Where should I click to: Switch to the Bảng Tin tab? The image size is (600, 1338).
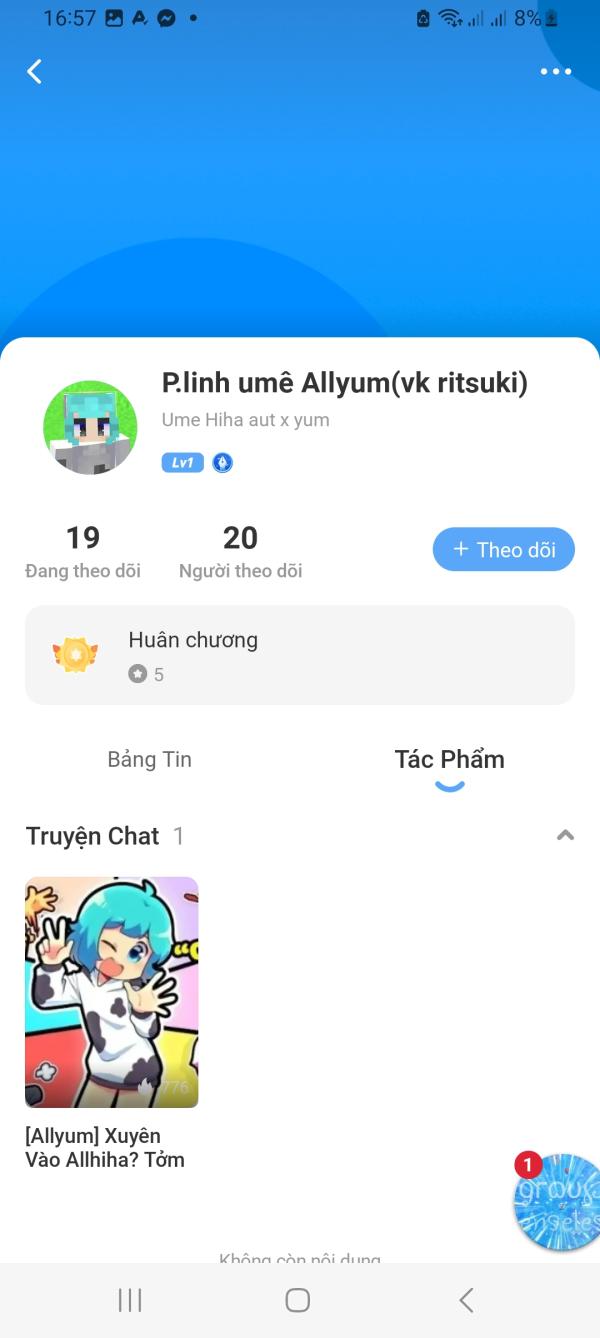[x=149, y=760]
